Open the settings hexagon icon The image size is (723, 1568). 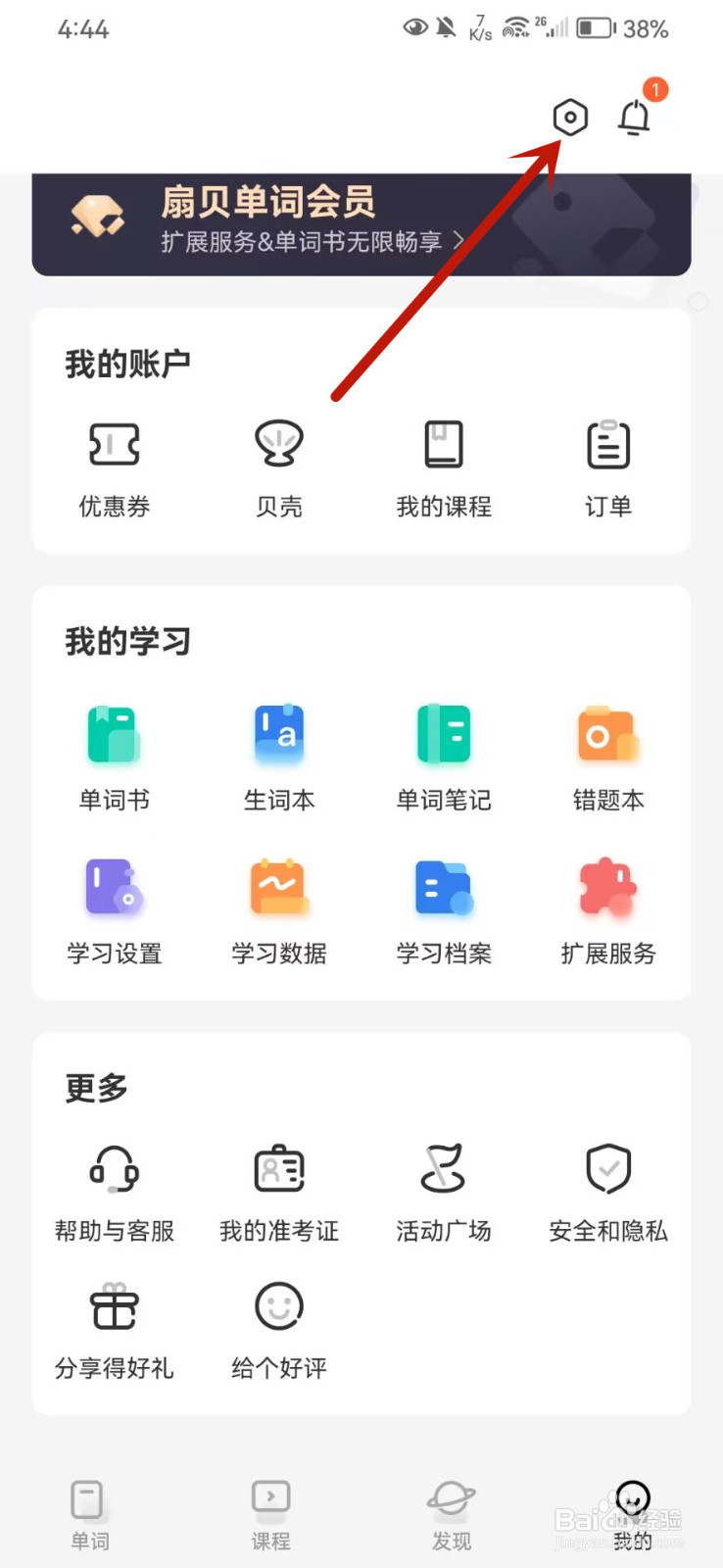569,118
